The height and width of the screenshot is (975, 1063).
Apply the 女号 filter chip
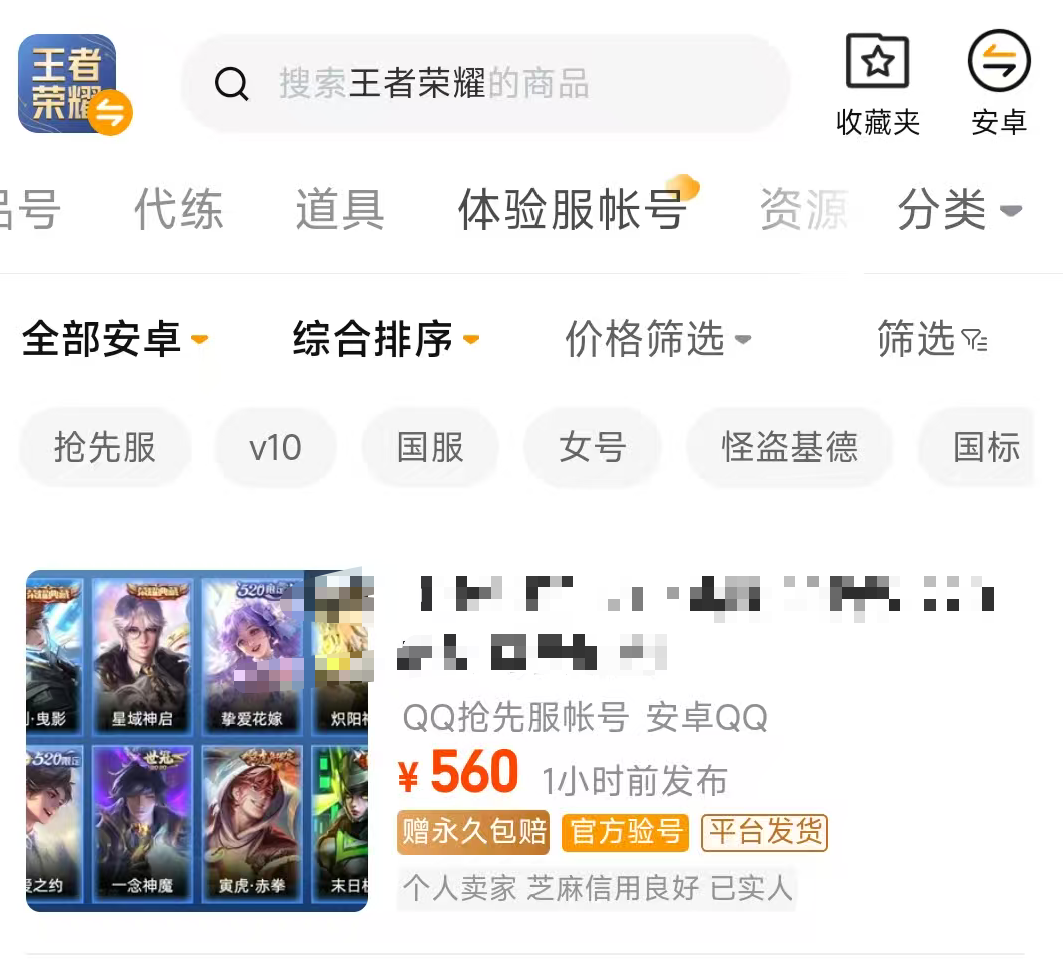pos(592,447)
